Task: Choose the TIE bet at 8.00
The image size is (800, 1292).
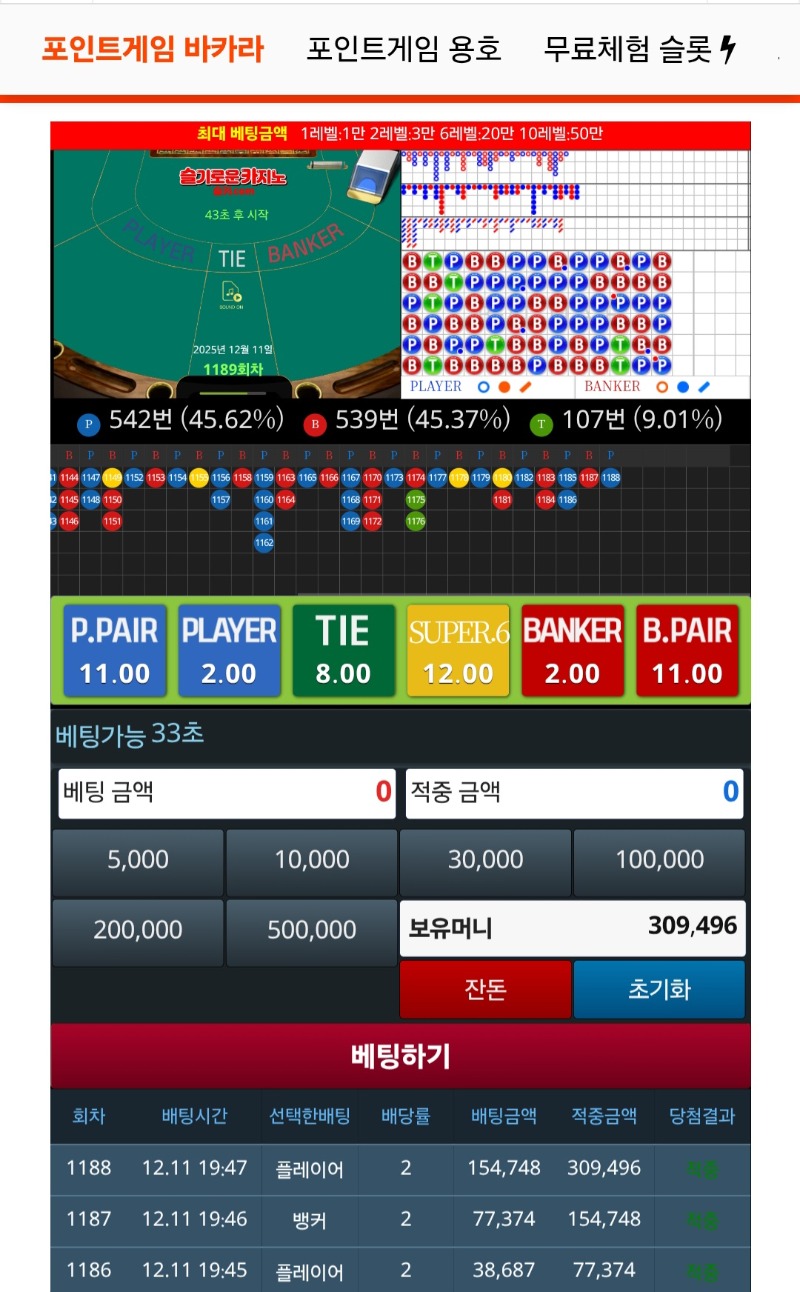Action: [343, 650]
